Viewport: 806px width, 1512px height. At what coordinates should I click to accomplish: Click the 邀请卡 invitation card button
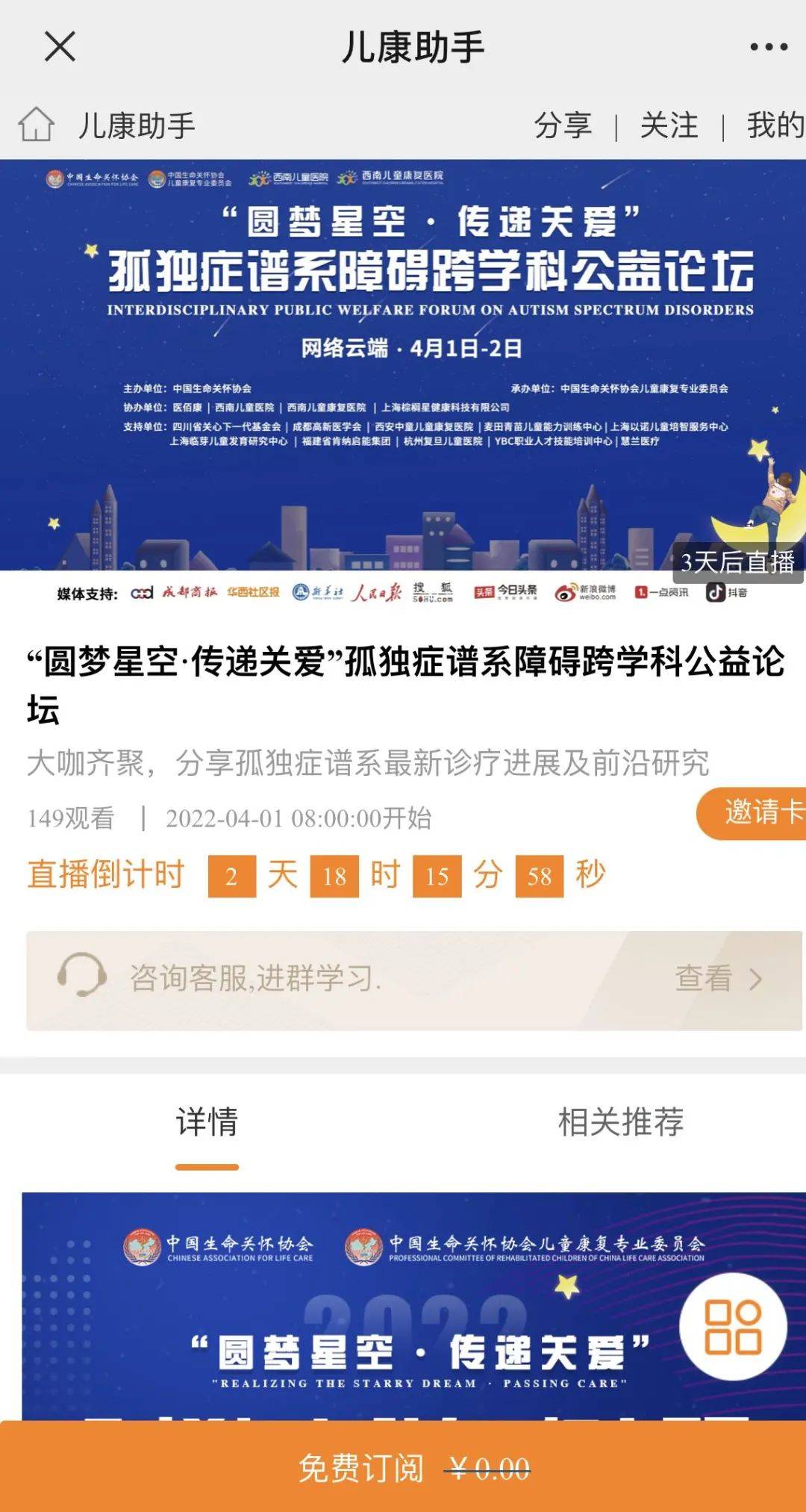pos(760,814)
